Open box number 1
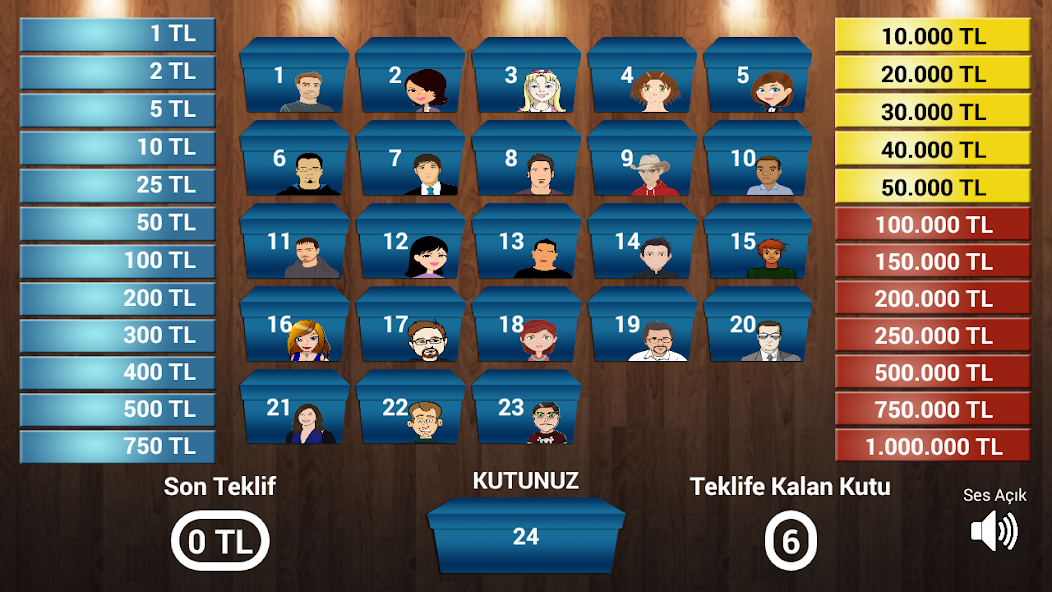Viewport: 1052px width, 592px height. point(294,77)
